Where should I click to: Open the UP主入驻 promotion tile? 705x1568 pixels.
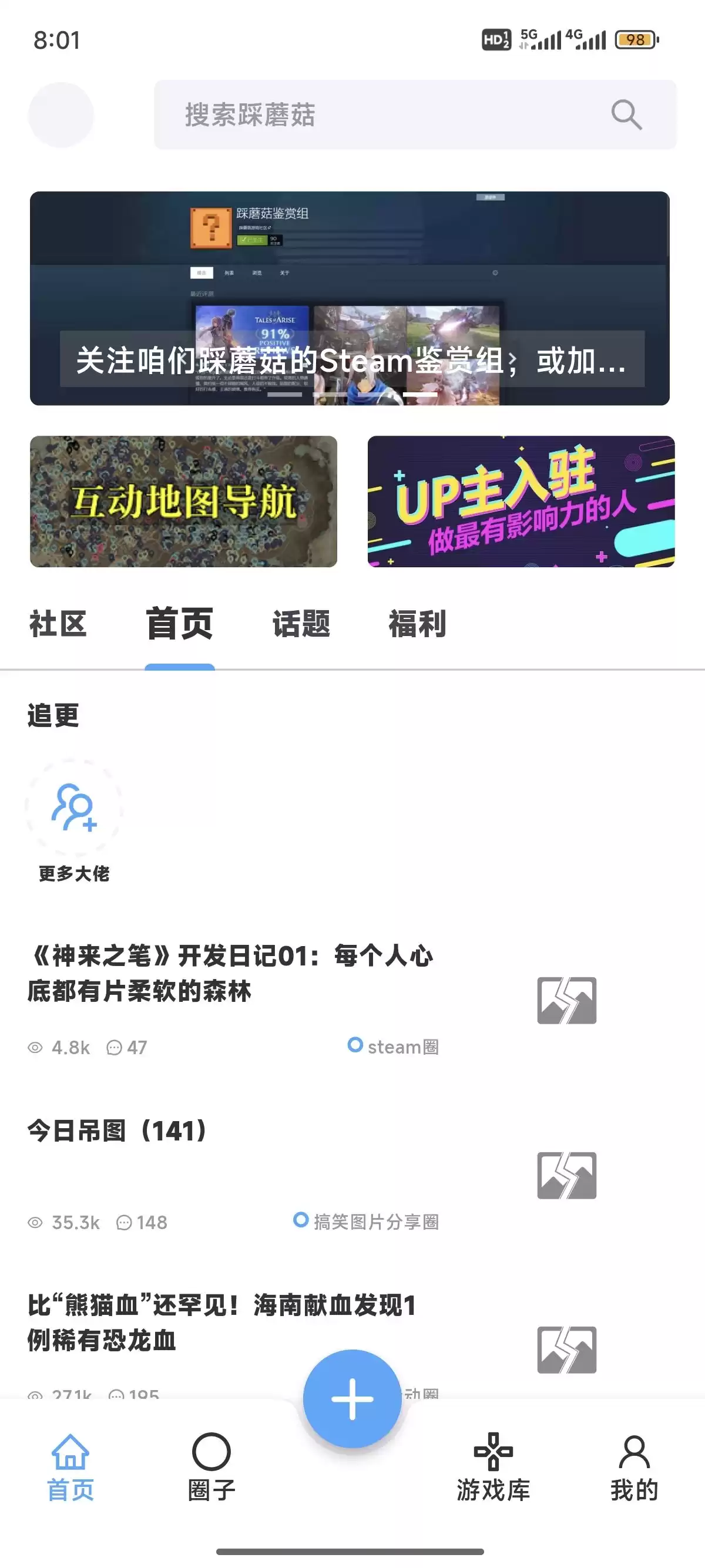(521, 502)
